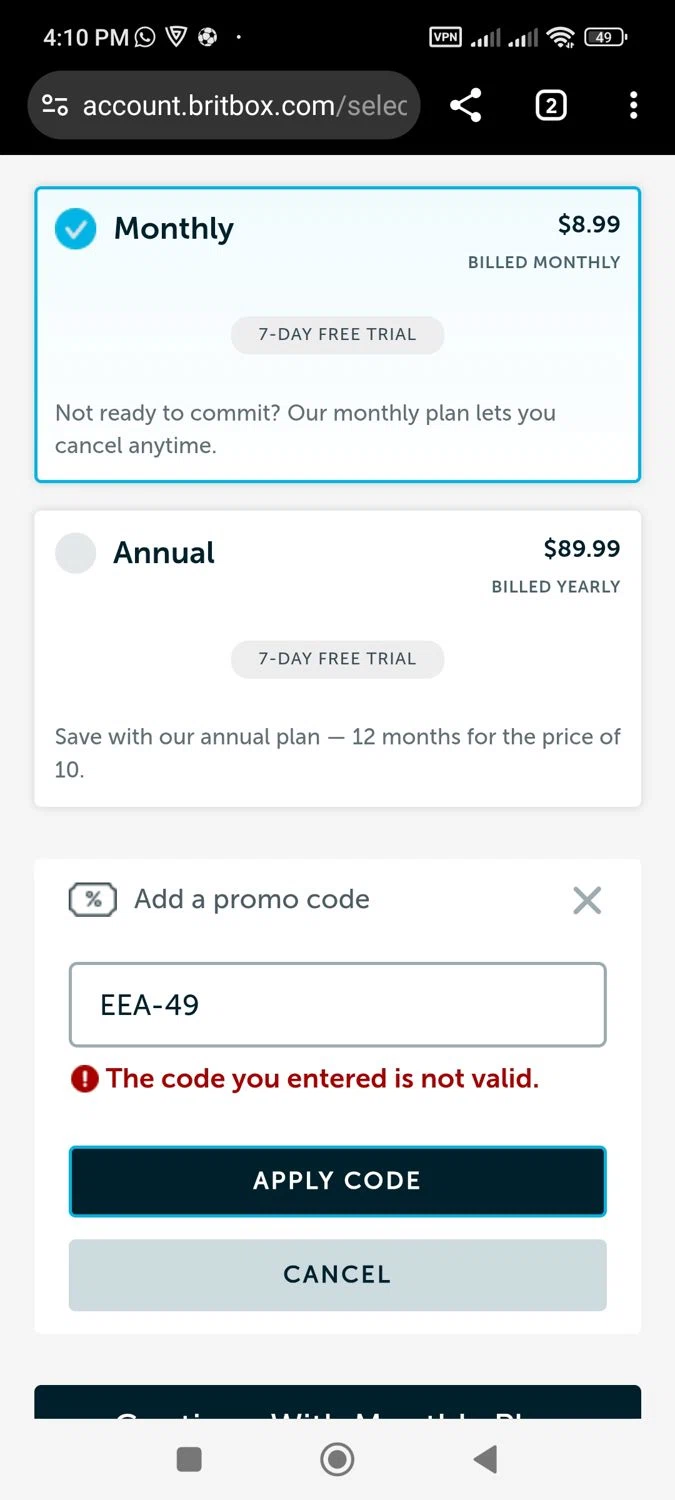Image resolution: width=675 pixels, height=1500 pixels.
Task: Go back using system back button
Action: click(485, 1460)
